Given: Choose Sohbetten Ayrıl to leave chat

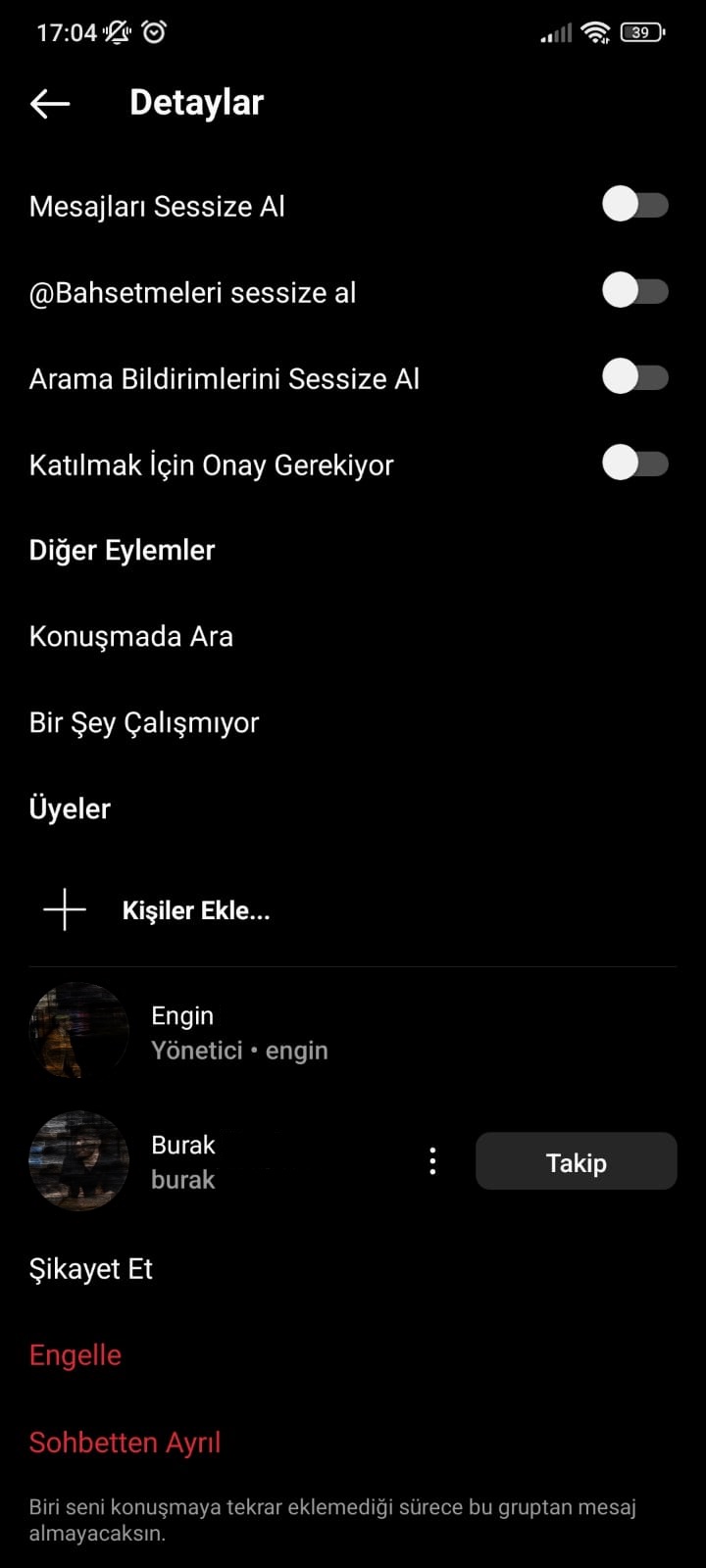Looking at the screenshot, I should [x=125, y=1442].
